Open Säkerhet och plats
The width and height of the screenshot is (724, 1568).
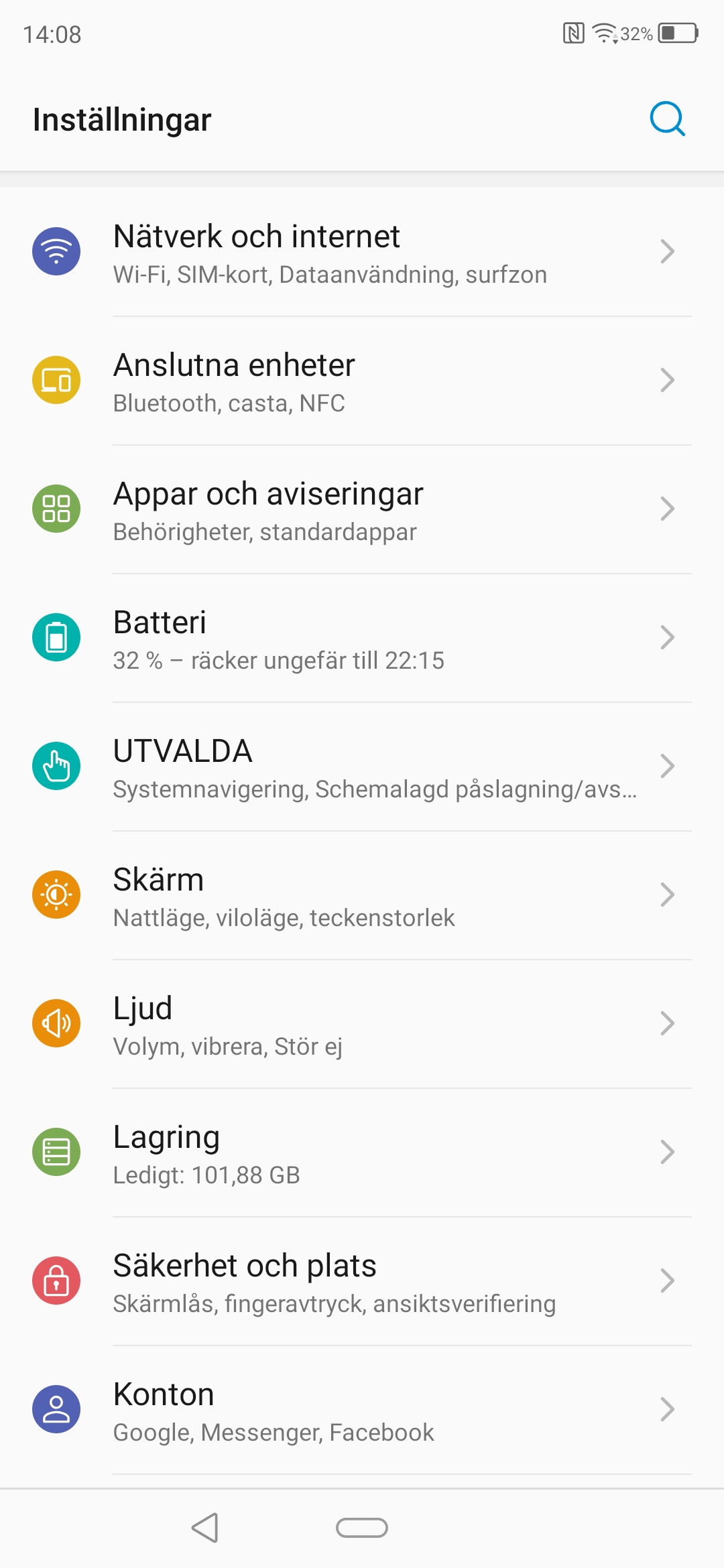click(x=362, y=1282)
